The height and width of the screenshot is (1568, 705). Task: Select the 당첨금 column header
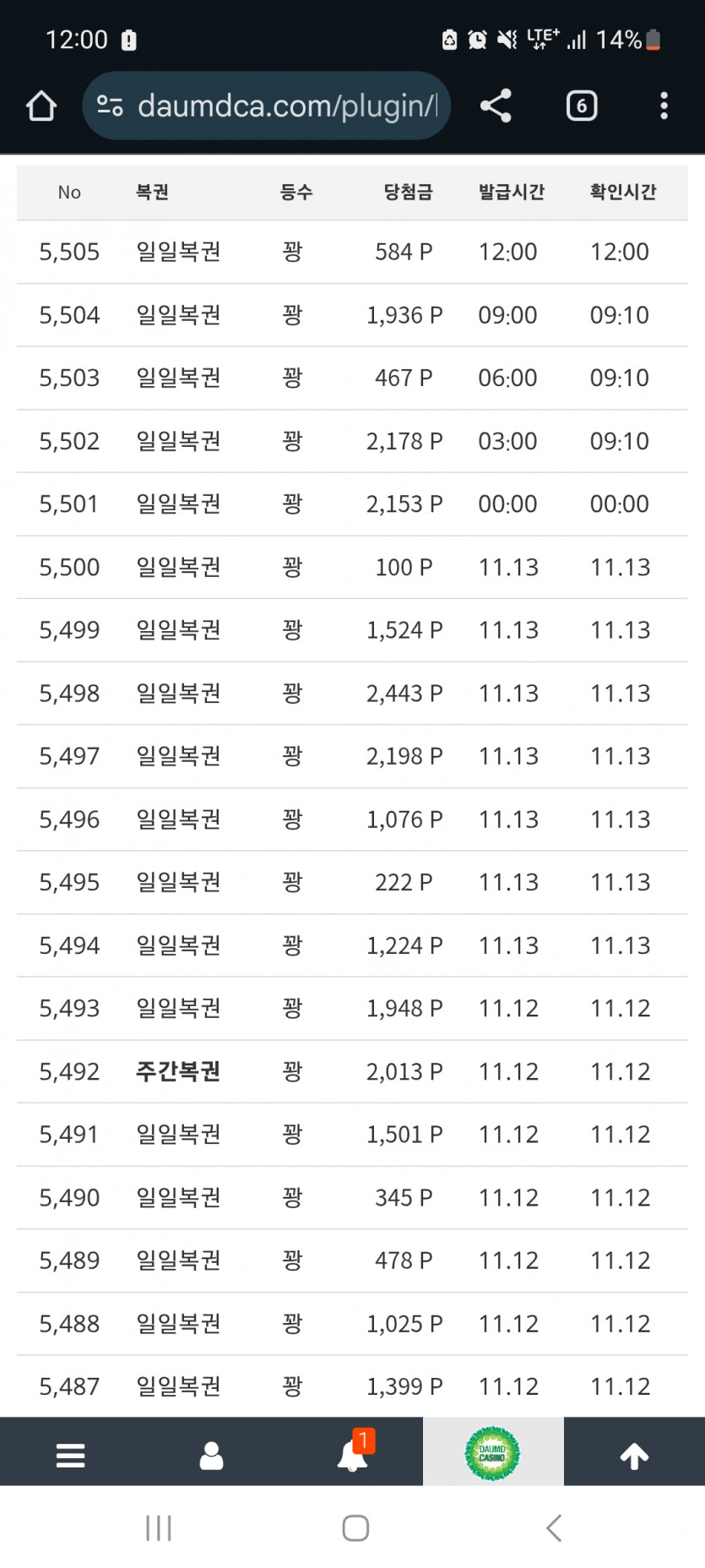[x=406, y=192]
